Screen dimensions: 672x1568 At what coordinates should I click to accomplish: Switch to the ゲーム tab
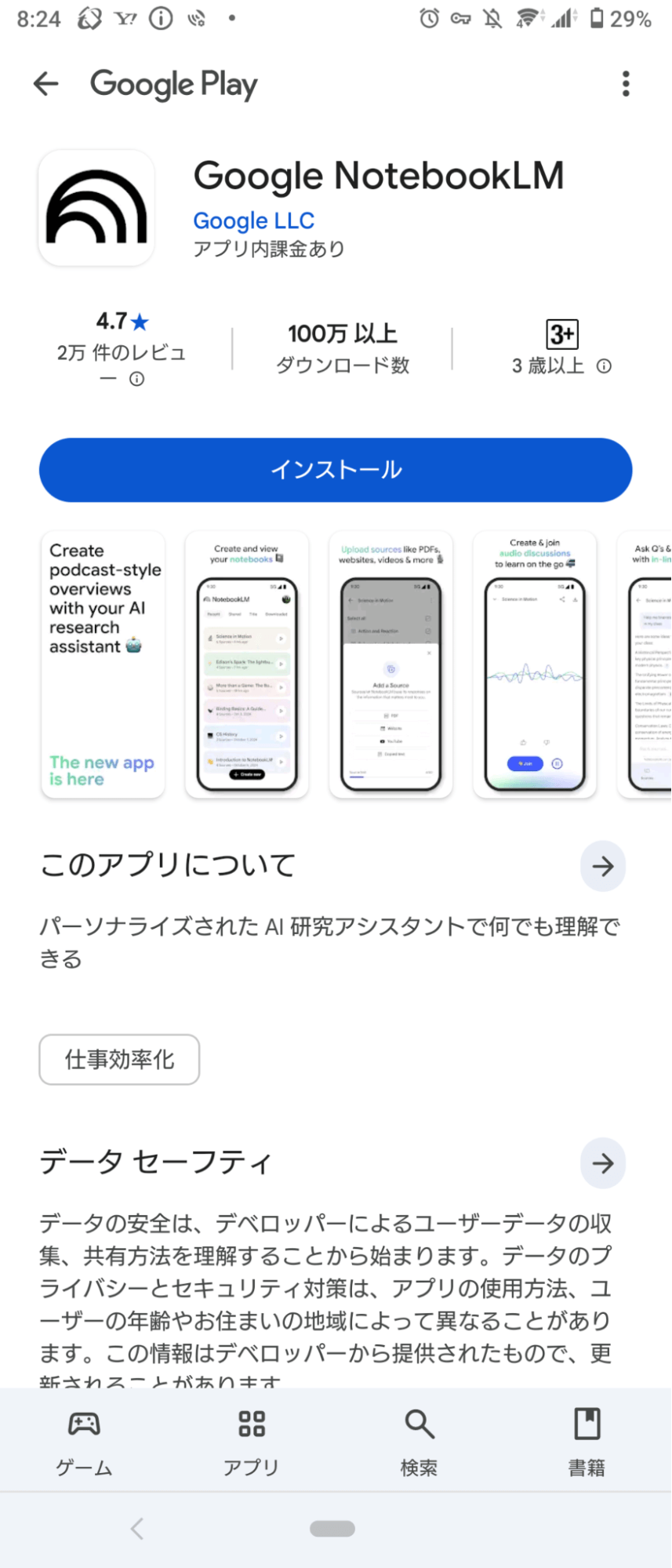coord(84,1442)
